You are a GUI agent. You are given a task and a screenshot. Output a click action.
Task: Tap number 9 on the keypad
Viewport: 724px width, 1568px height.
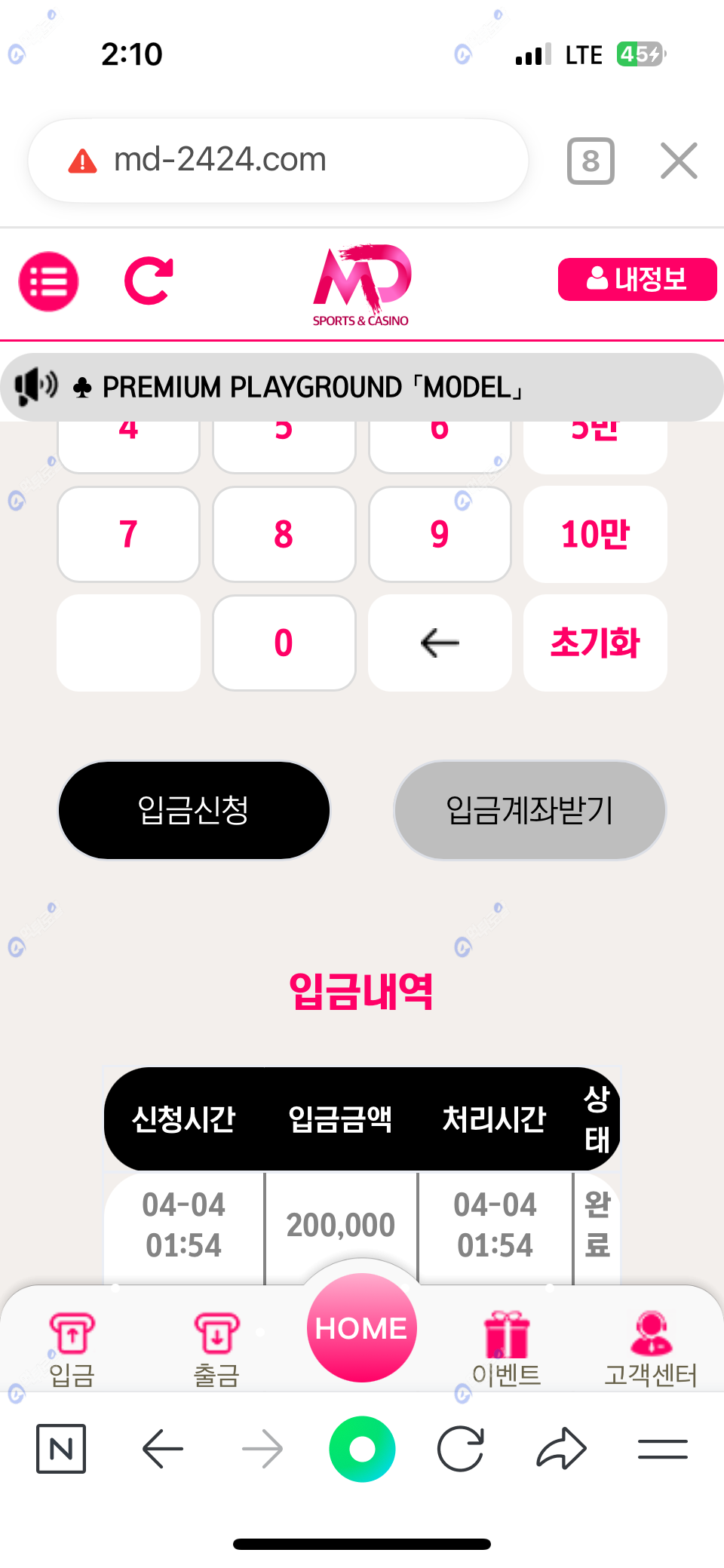point(440,534)
